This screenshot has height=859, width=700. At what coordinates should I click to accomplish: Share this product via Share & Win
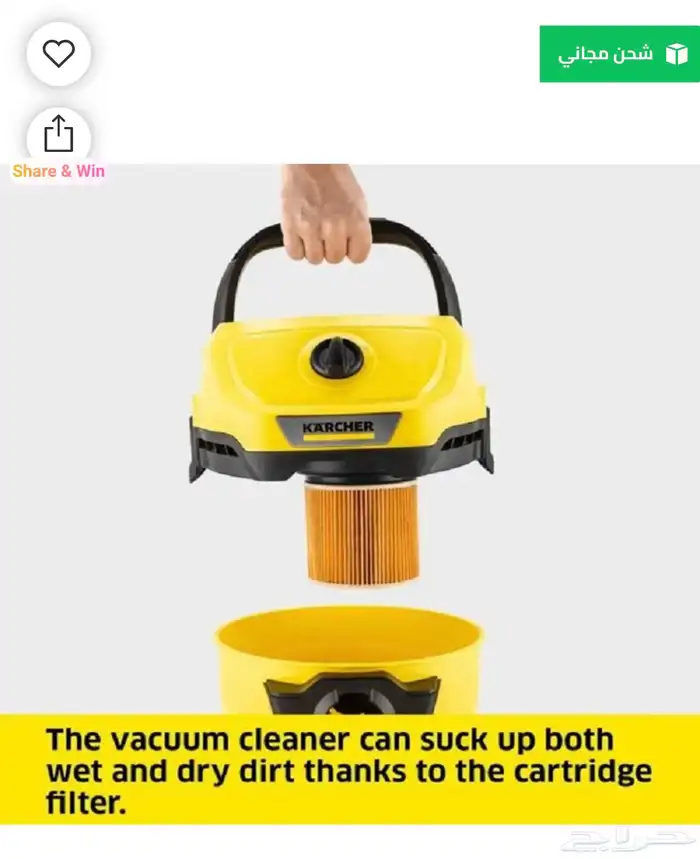tap(59, 136)
